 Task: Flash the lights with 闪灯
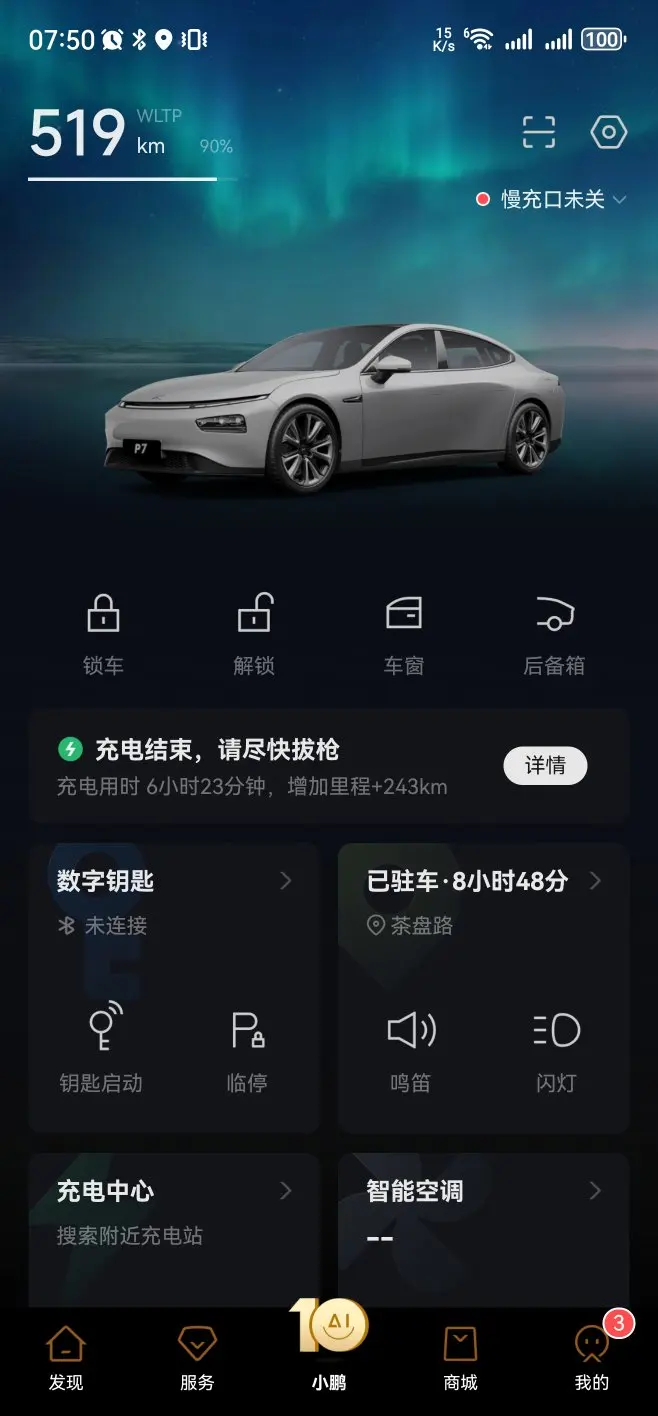556,1048
